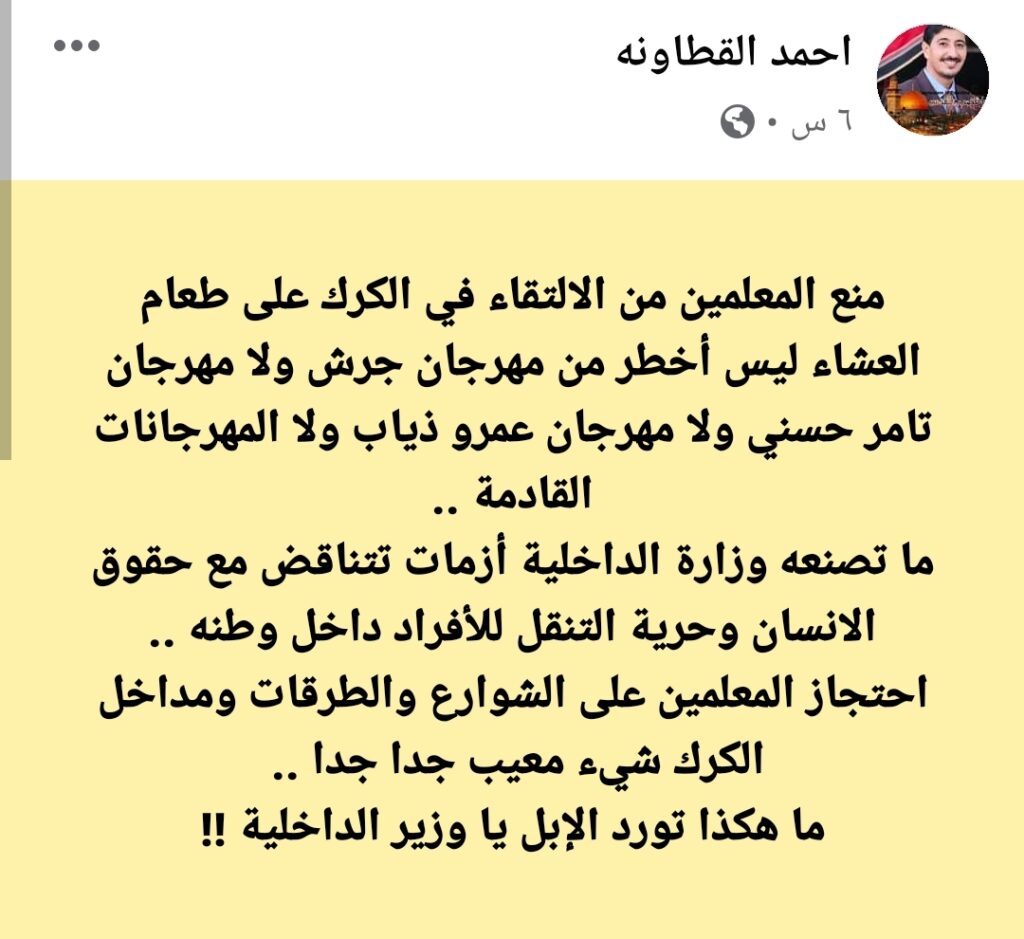Open the yellow text post
Screen dimensions: 1024x939
[x=512, y=560]
